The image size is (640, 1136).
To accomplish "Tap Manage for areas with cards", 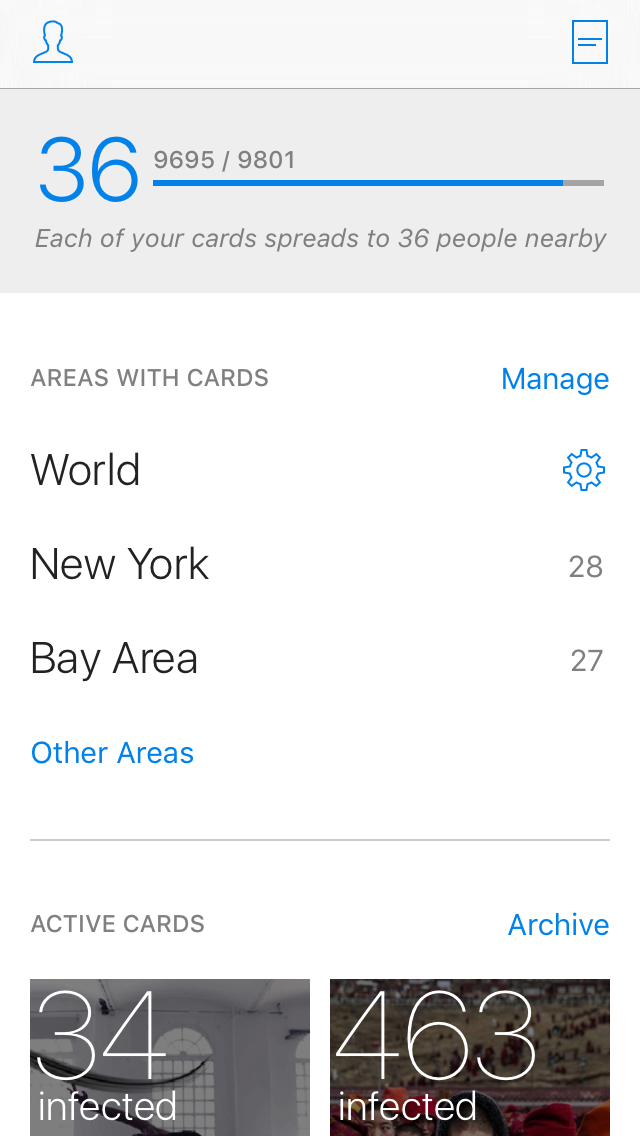I will point(554,379).
